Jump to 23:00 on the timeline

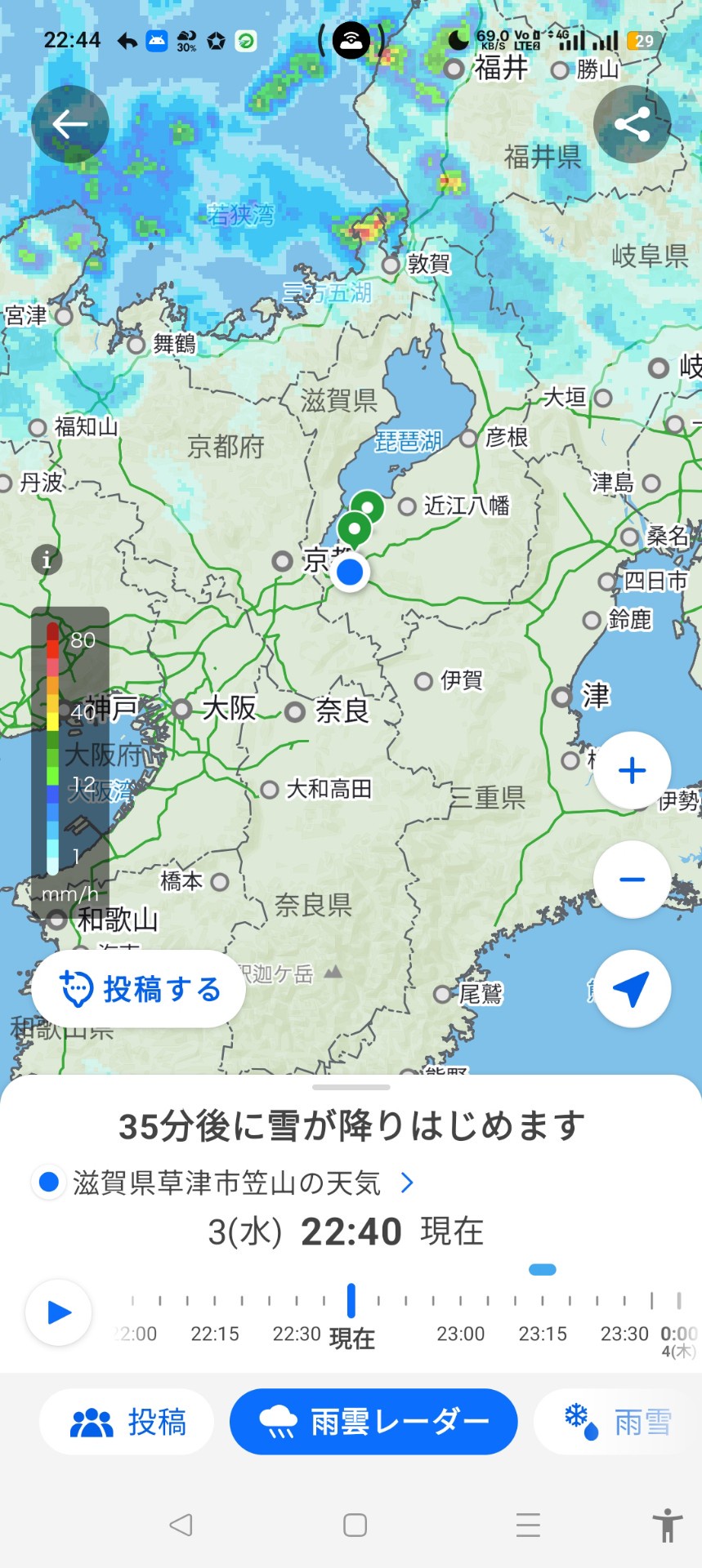pyautogui.click(x=460, y=1301)
